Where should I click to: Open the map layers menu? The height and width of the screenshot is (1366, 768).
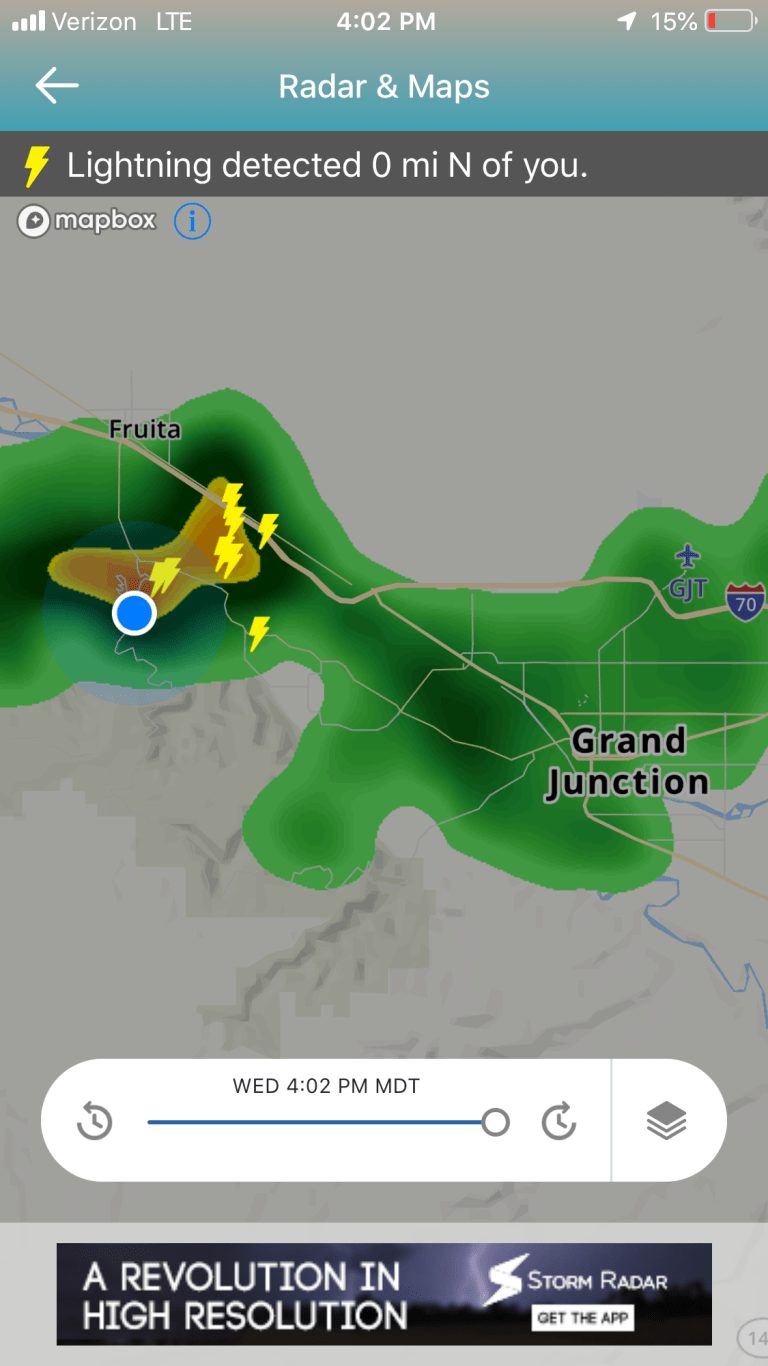666,1121
